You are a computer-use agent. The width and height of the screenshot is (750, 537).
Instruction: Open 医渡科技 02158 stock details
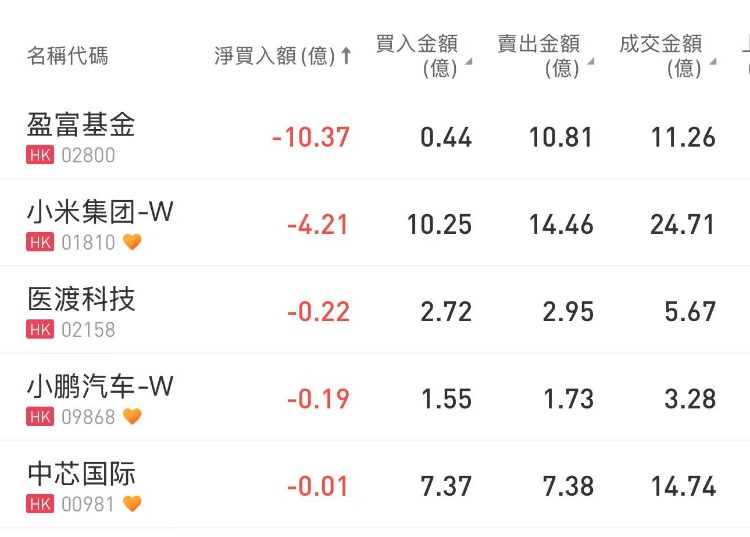click(82, 311)
